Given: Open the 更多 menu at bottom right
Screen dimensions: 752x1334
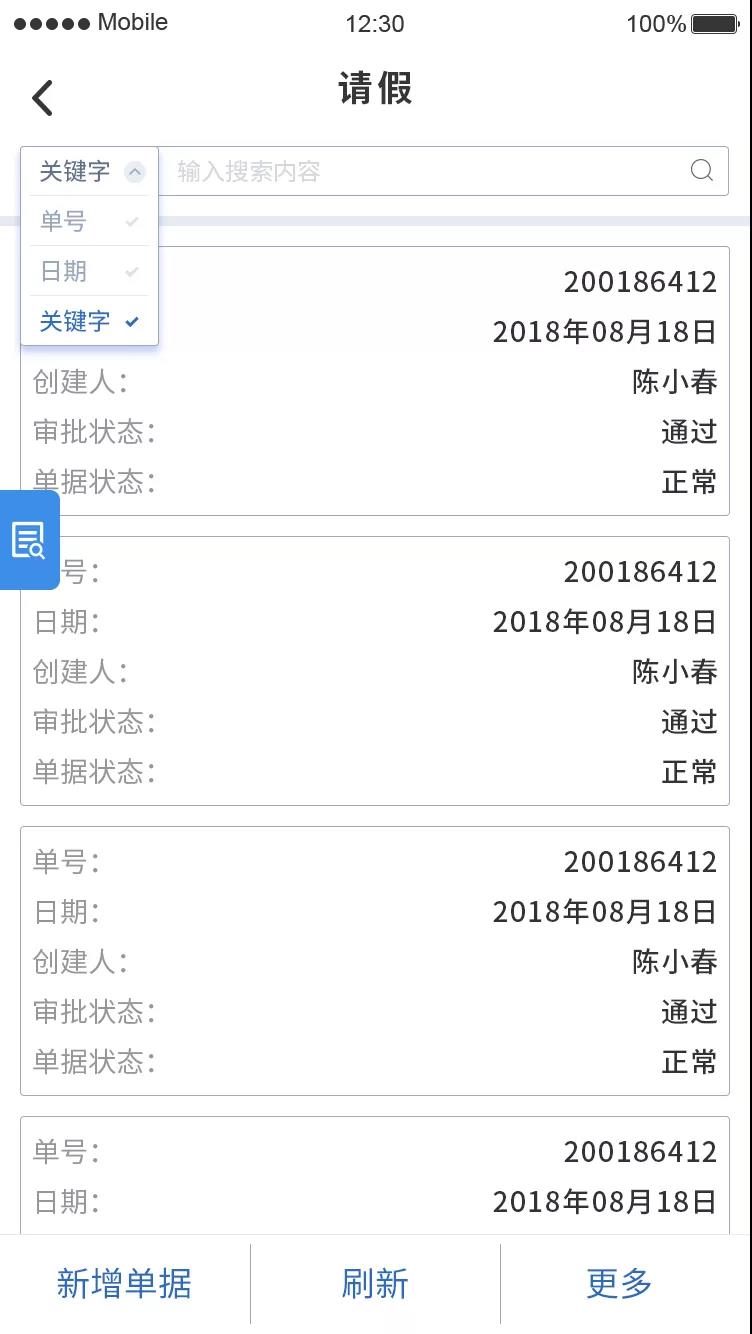Looking at the screenshot, I should (617, 1284).
